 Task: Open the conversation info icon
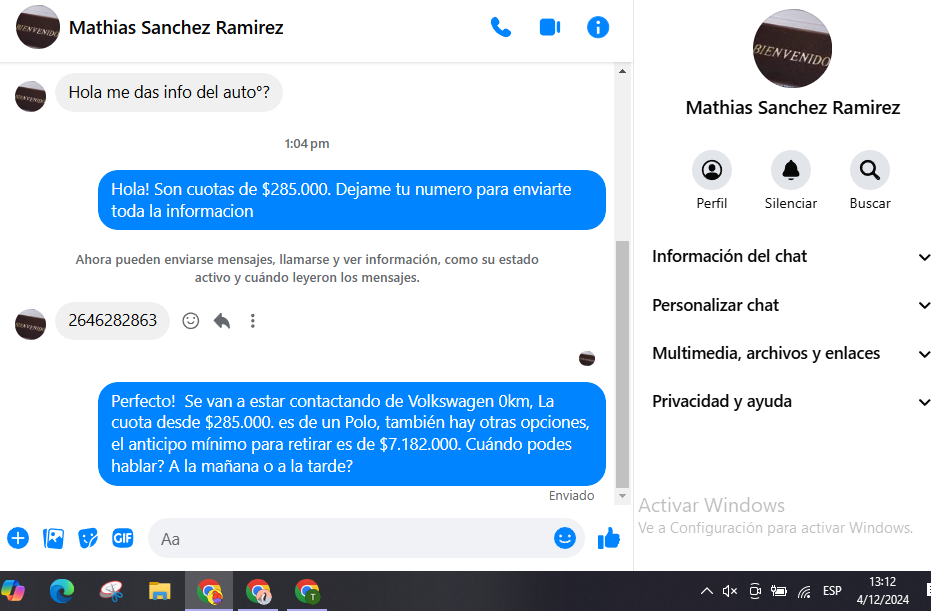click(x=598, y=28)
